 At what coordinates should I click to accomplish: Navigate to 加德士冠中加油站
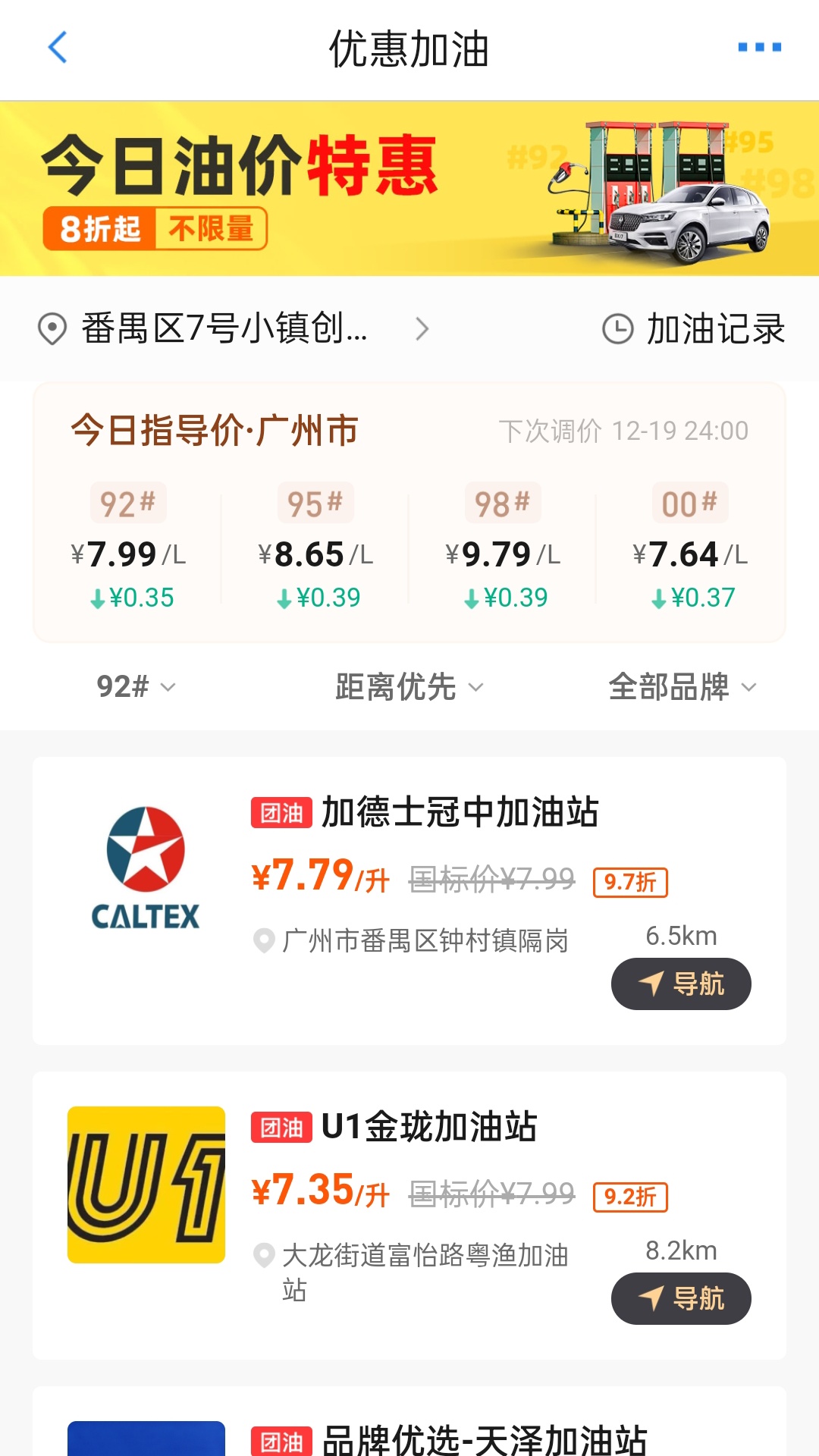681,984
